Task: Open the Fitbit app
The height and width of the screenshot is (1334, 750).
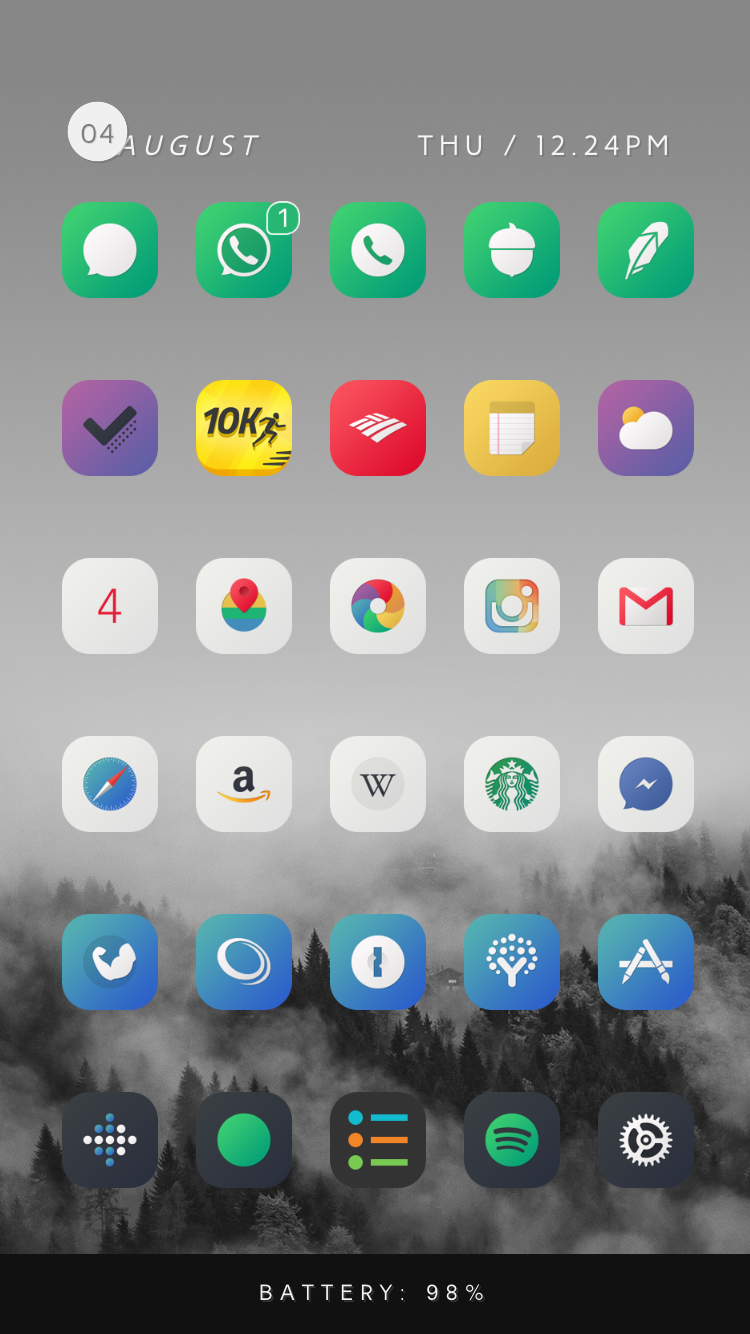Action: pos(110,1140)
